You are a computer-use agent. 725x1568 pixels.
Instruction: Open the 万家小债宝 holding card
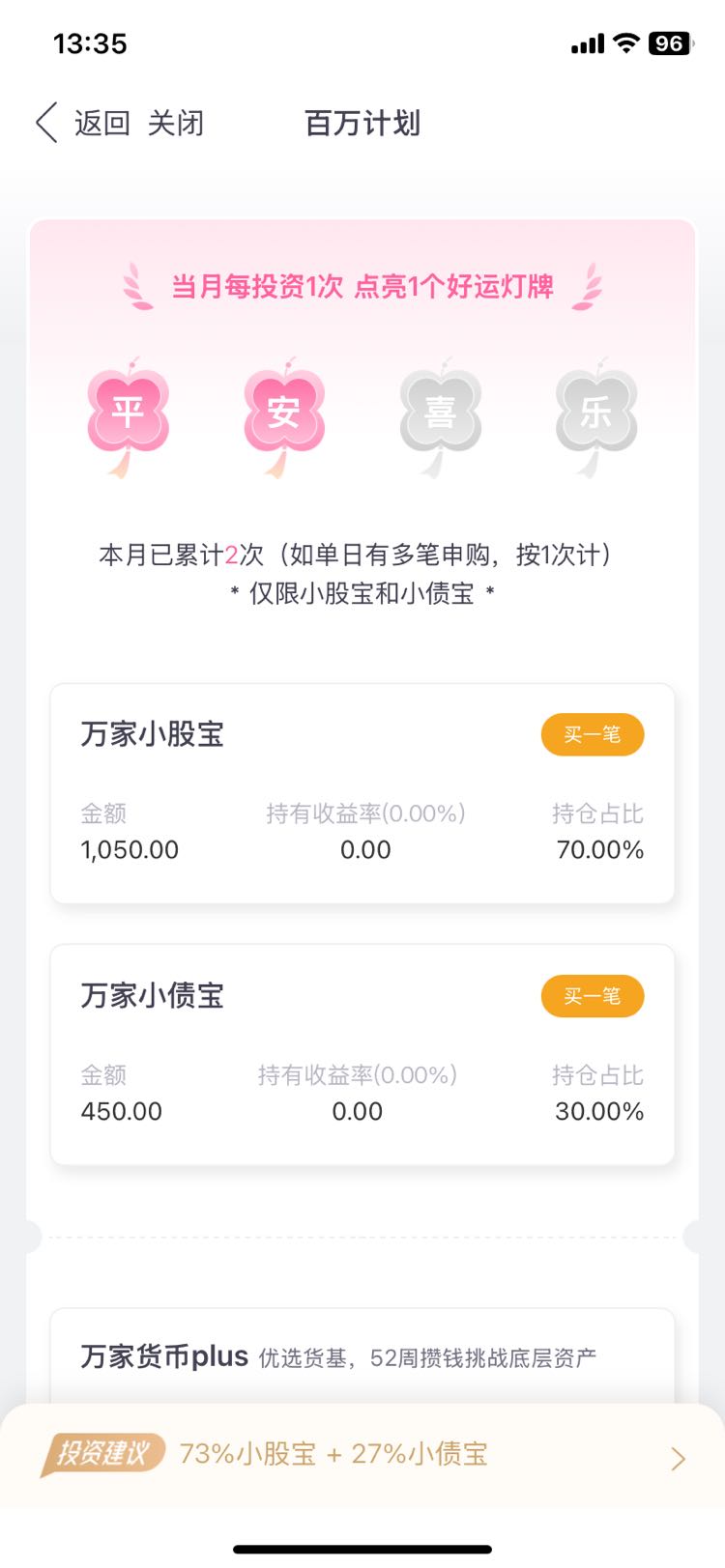(362, 1054)
